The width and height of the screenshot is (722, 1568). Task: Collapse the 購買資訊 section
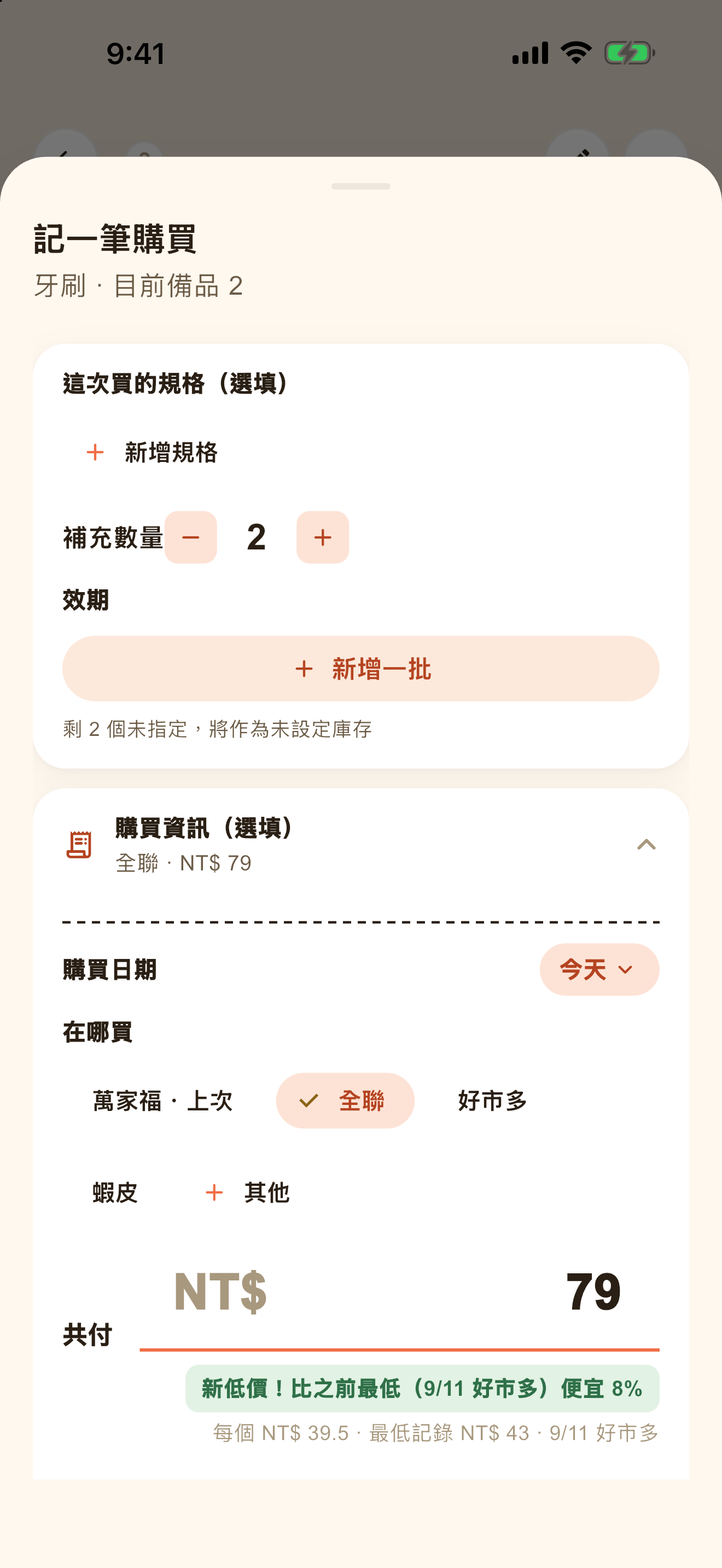point(646,844)
